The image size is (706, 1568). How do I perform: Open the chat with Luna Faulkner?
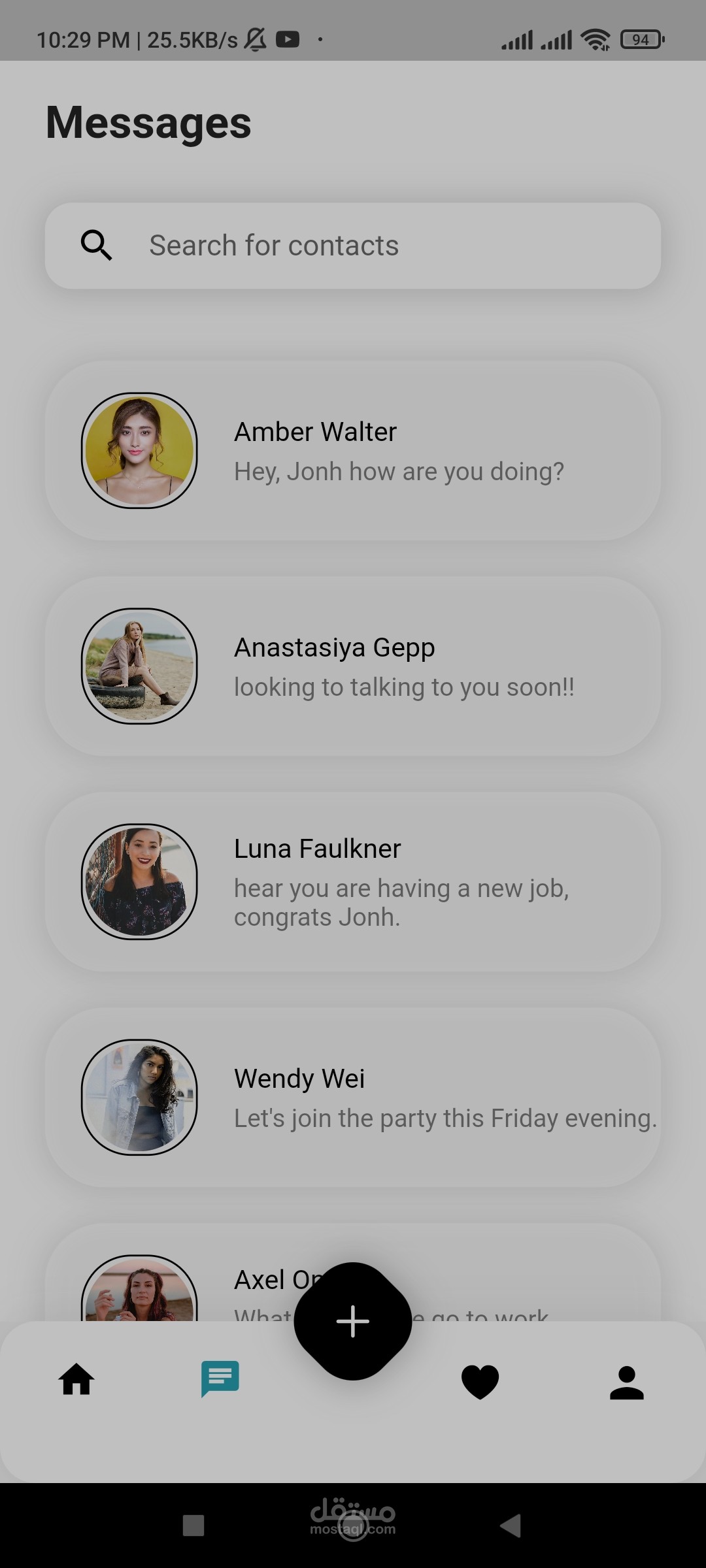(353, 882)
